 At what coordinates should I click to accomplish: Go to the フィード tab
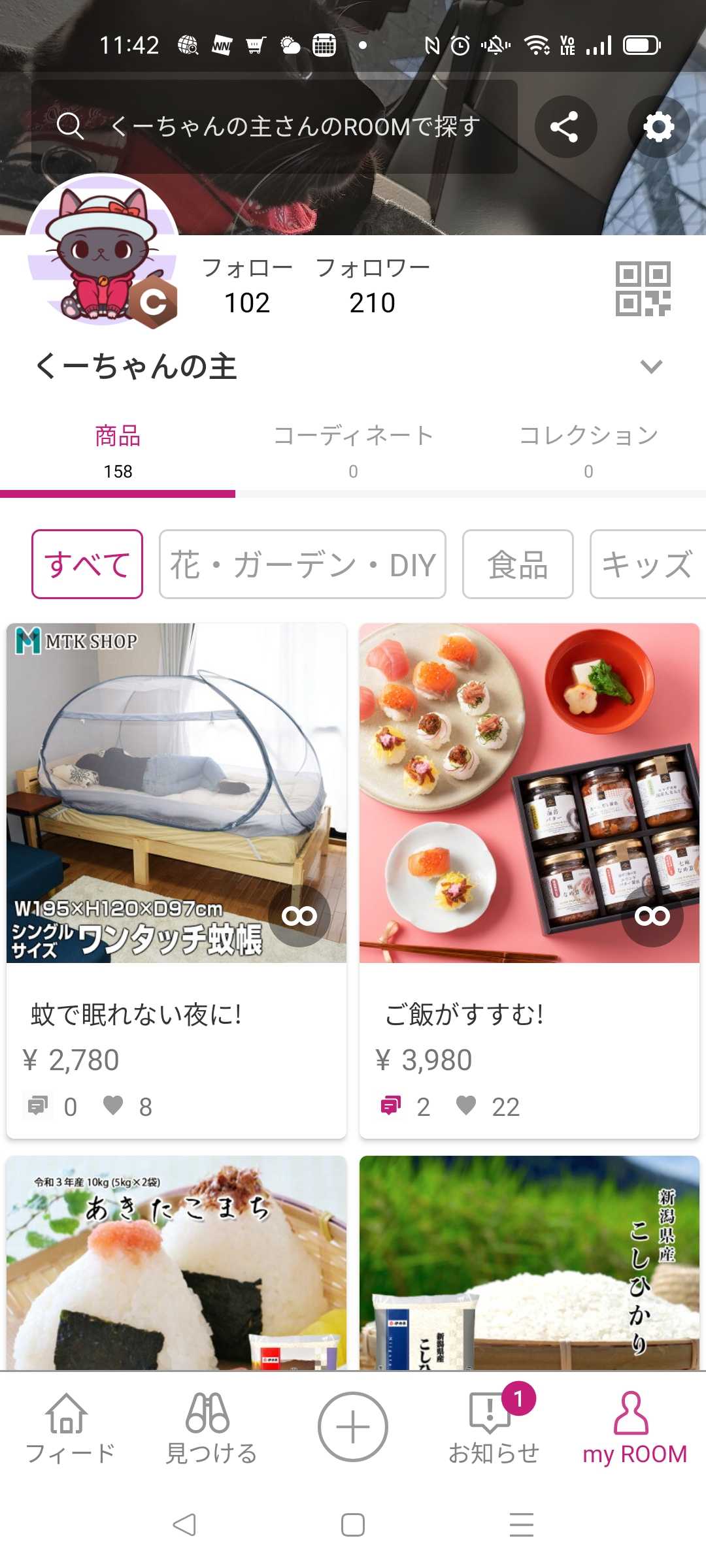[69, 1428]
